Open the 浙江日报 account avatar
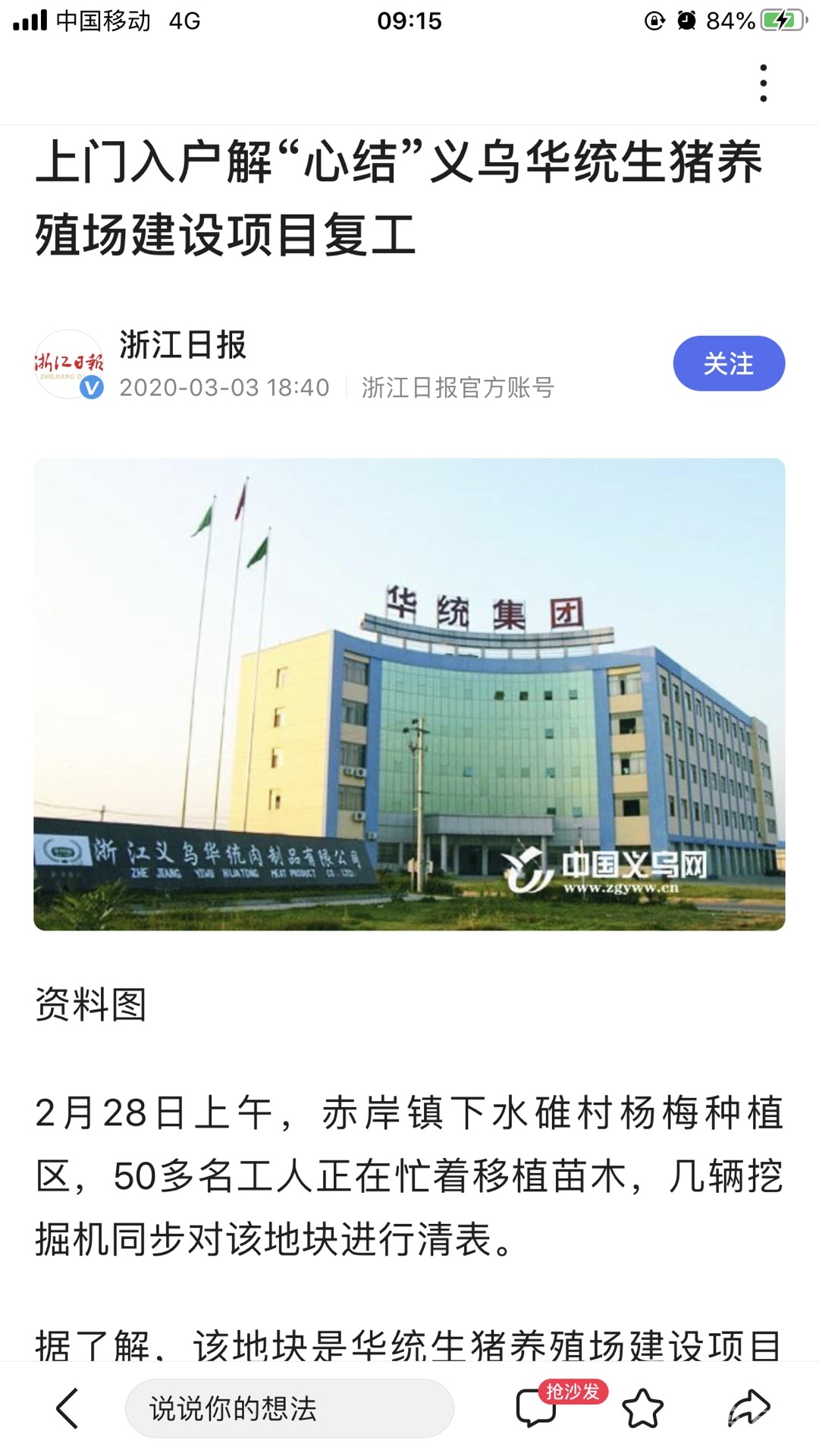The height and width of the screenshot is (1456, 819). tap(68, 364)
